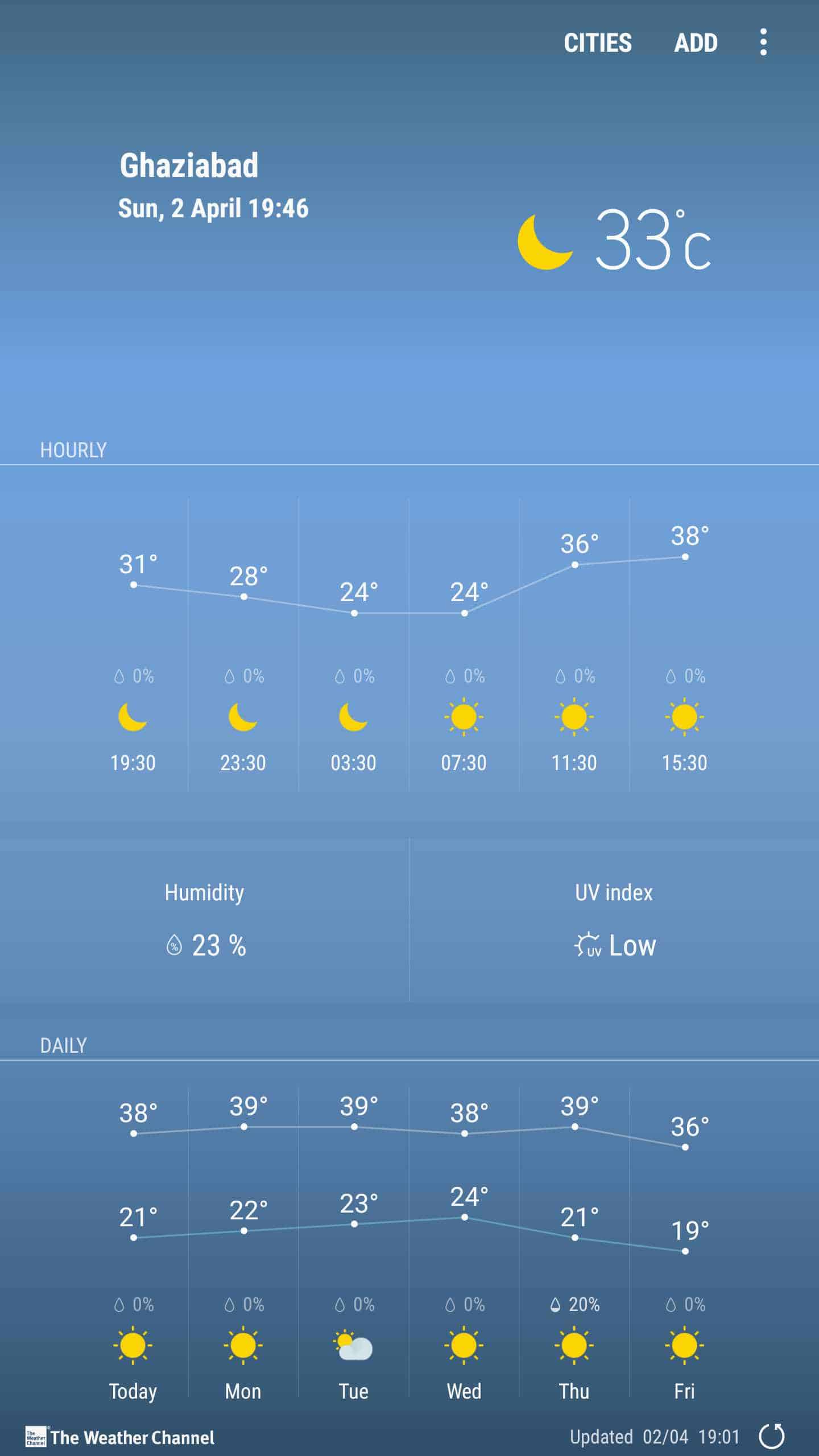Open The Weather Channel link
Screen dimensions: 819x1456
[x=121, y=1437]
